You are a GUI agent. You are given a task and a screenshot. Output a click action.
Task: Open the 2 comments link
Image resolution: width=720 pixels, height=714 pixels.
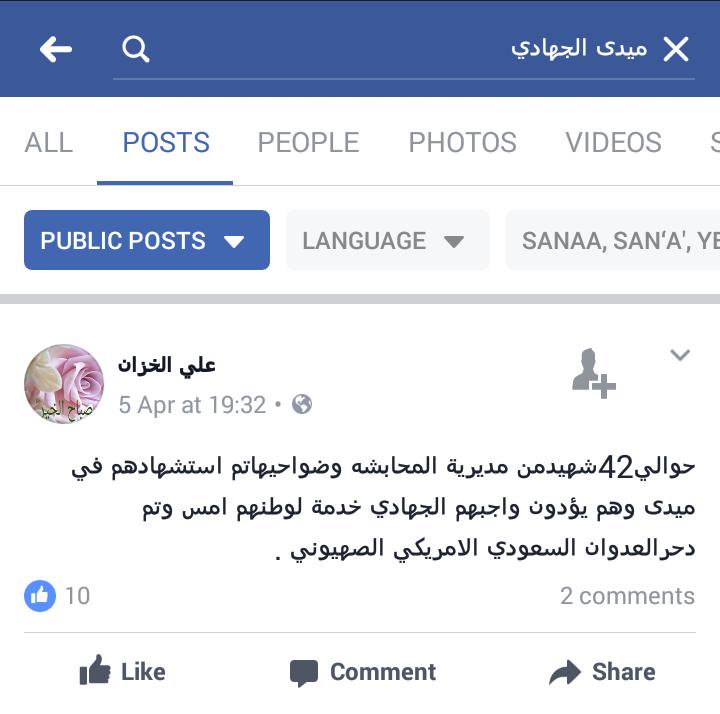[x=626, y=596]
